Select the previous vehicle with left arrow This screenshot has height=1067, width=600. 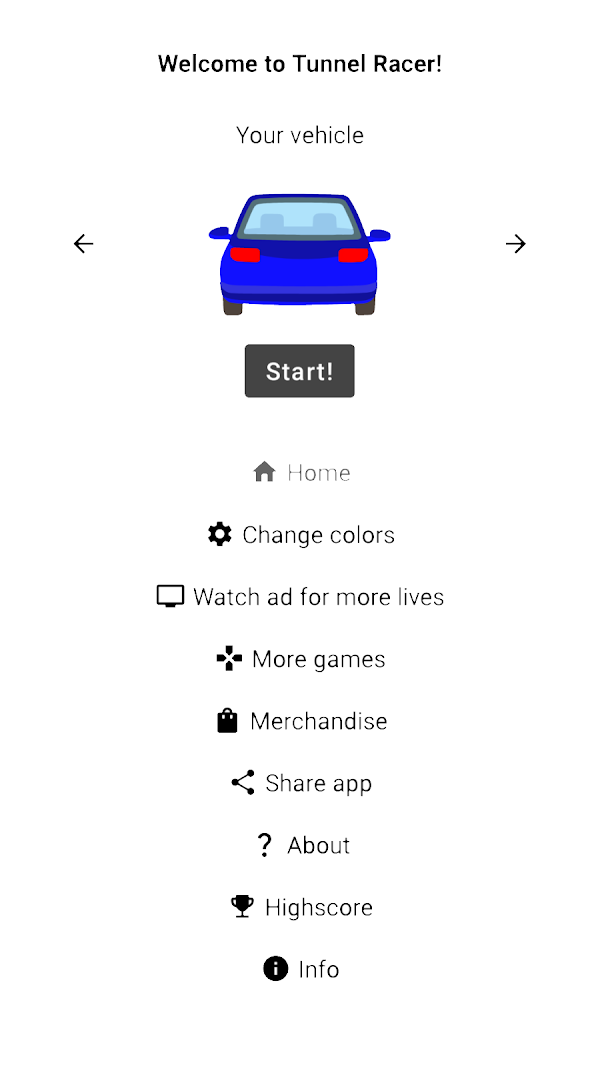84,244
